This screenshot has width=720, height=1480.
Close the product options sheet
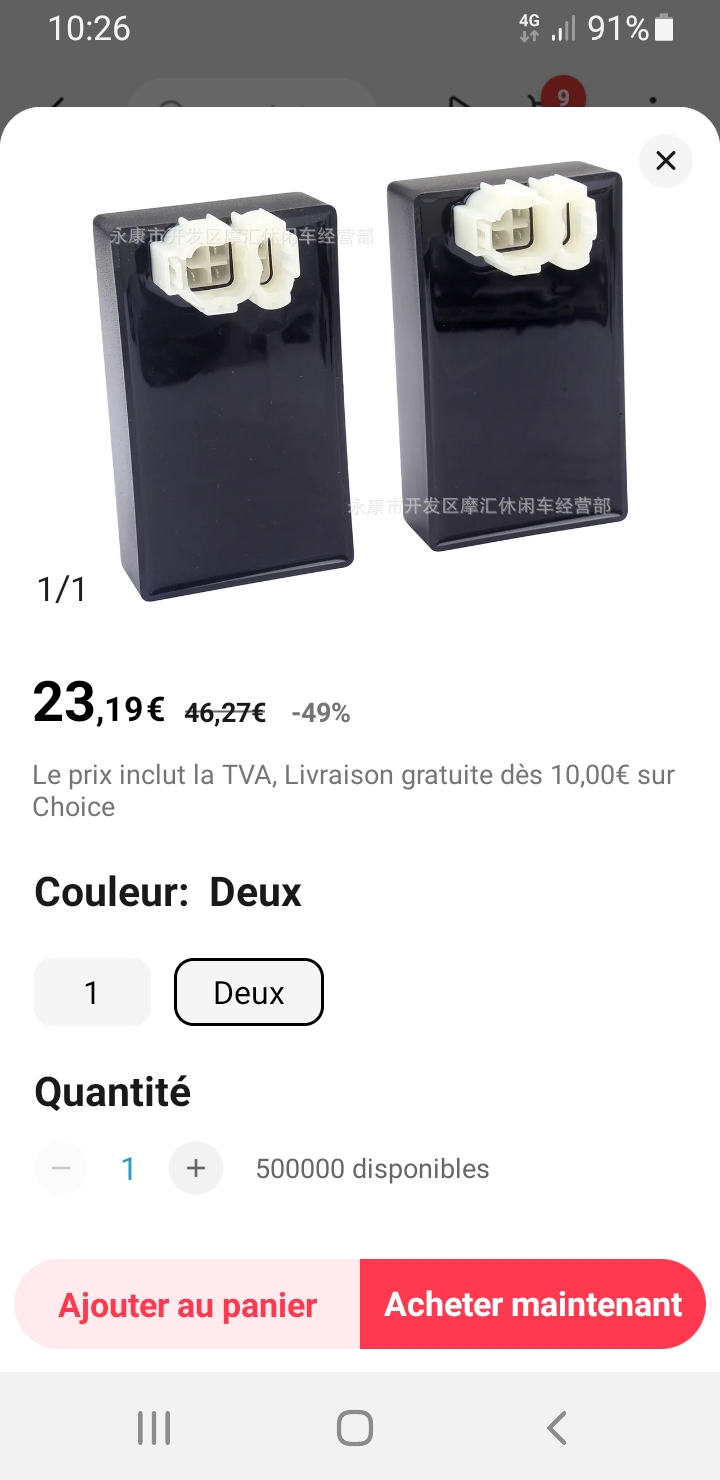point(665,161)
